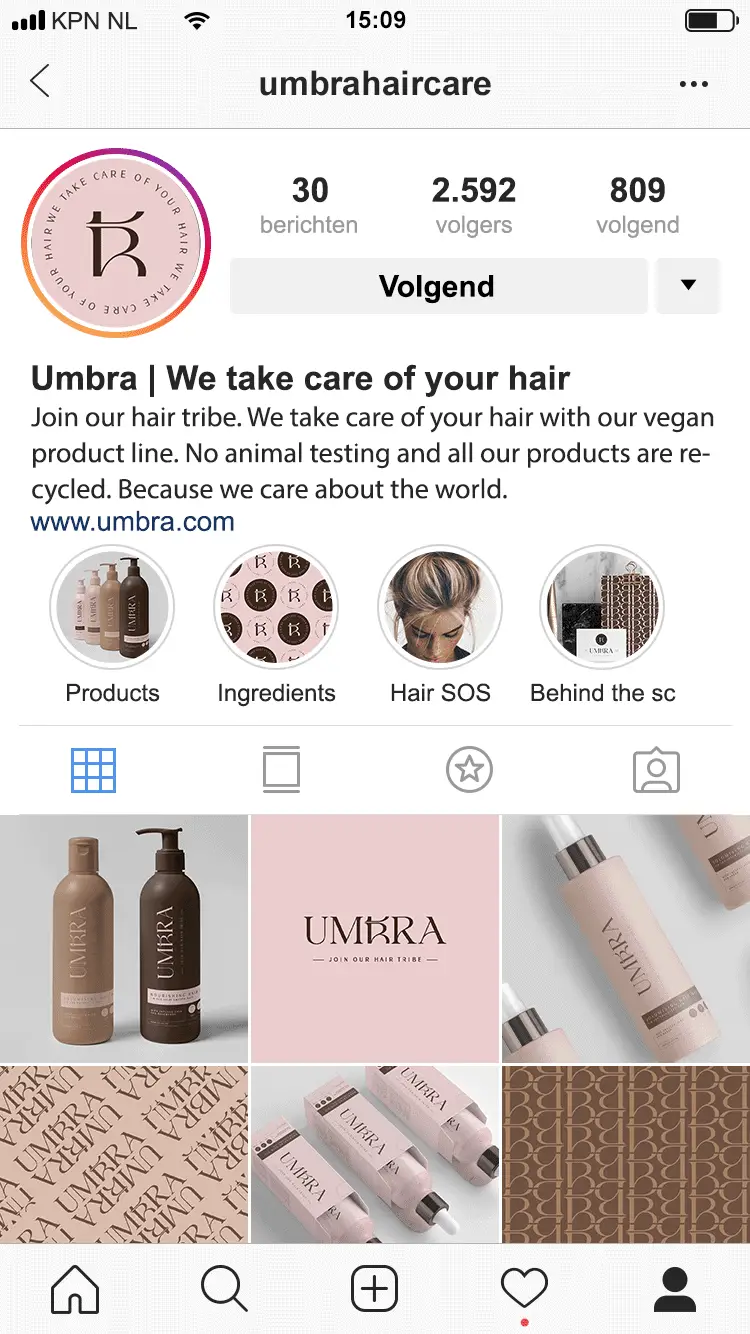This screenshot has width=750, height=1334.
Task: Expand suggested accounts dropdown arrow
Action: (688, 286)
